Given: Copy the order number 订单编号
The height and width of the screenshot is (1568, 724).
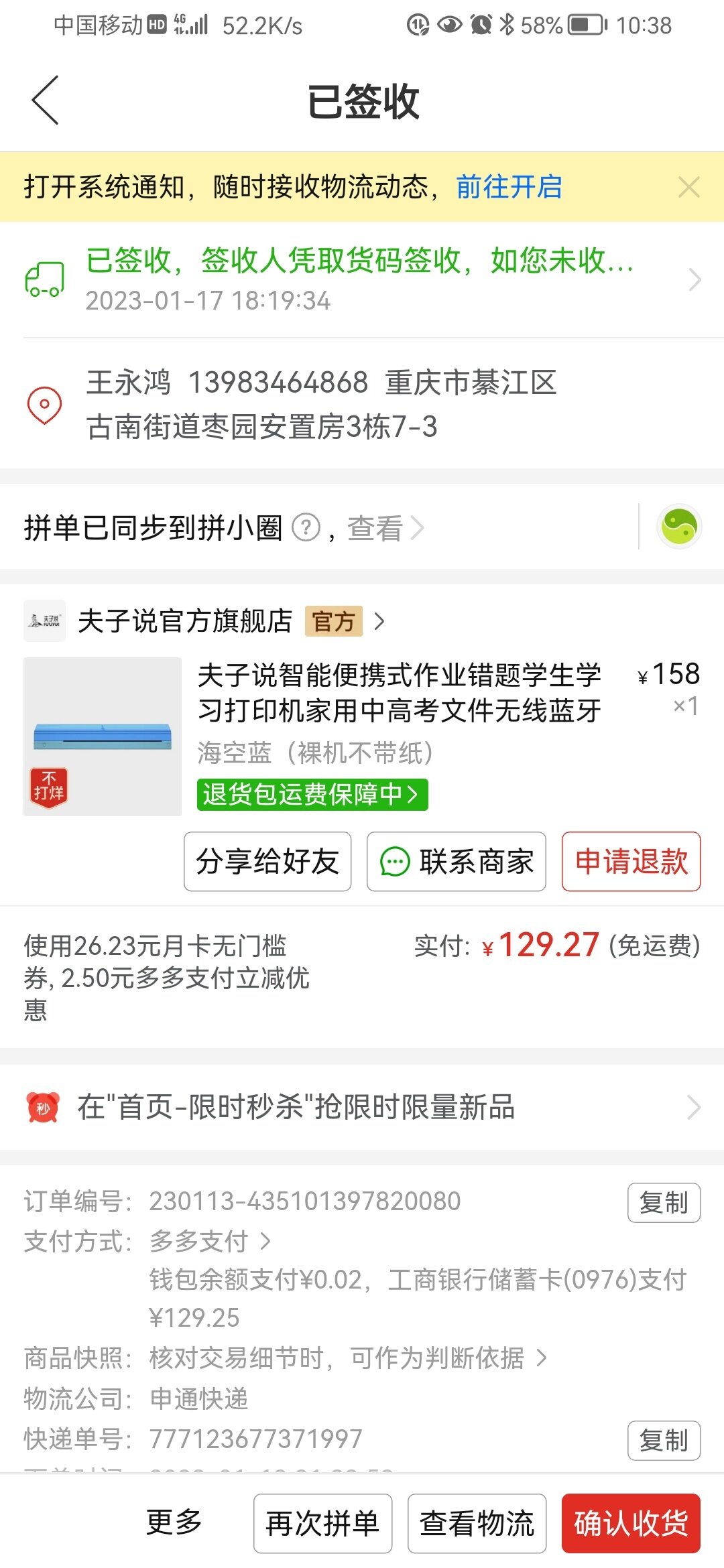Looking at the screenshot, I should [x=663, y=1203].
